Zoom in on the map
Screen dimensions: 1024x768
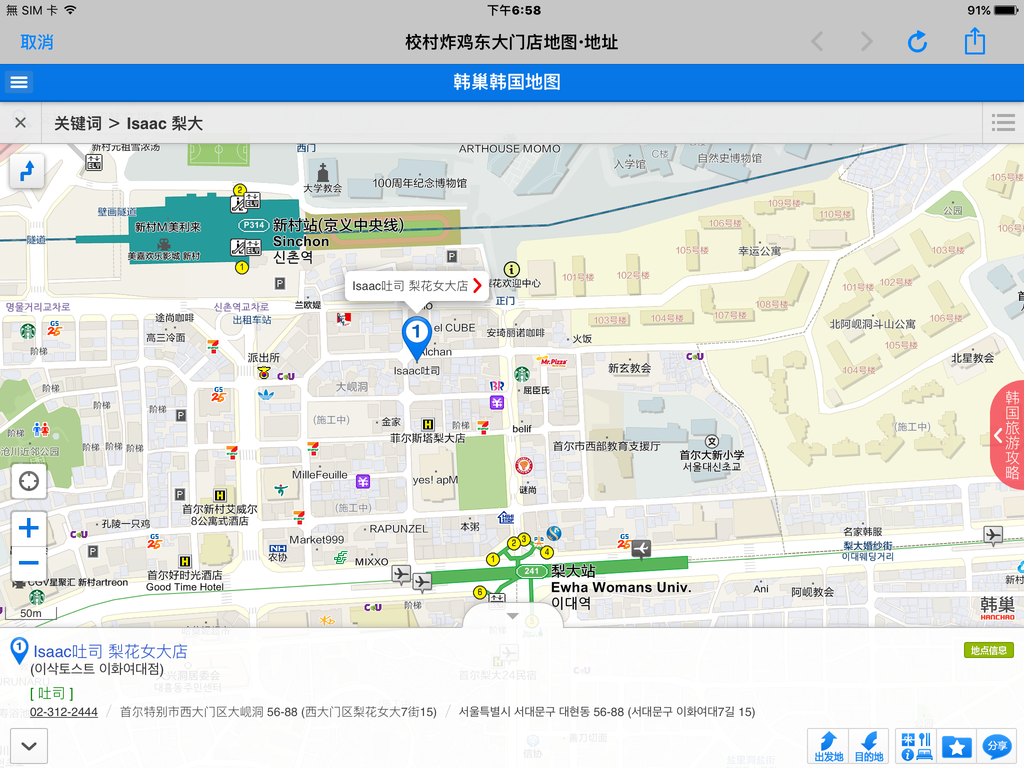[29, 528]
